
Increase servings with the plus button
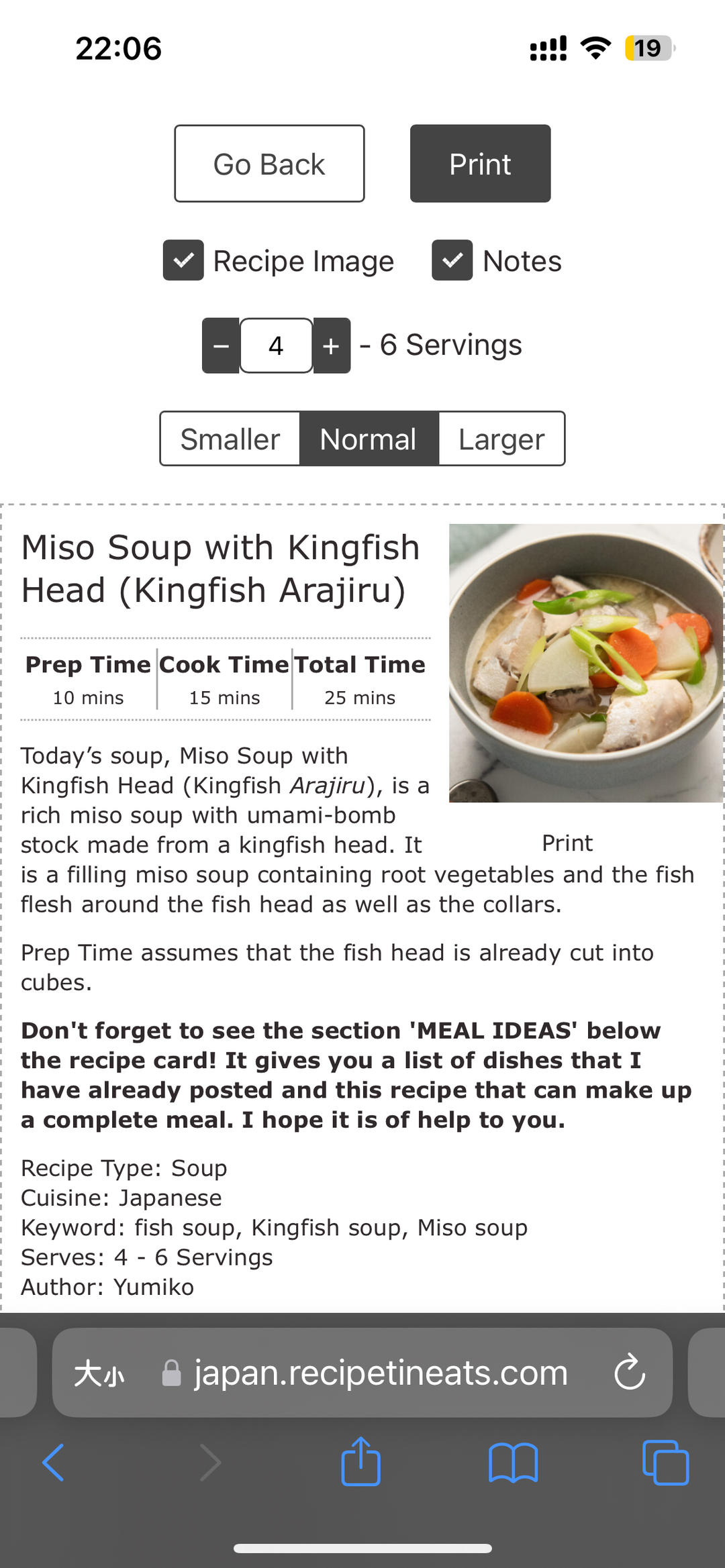coord(332,346)
